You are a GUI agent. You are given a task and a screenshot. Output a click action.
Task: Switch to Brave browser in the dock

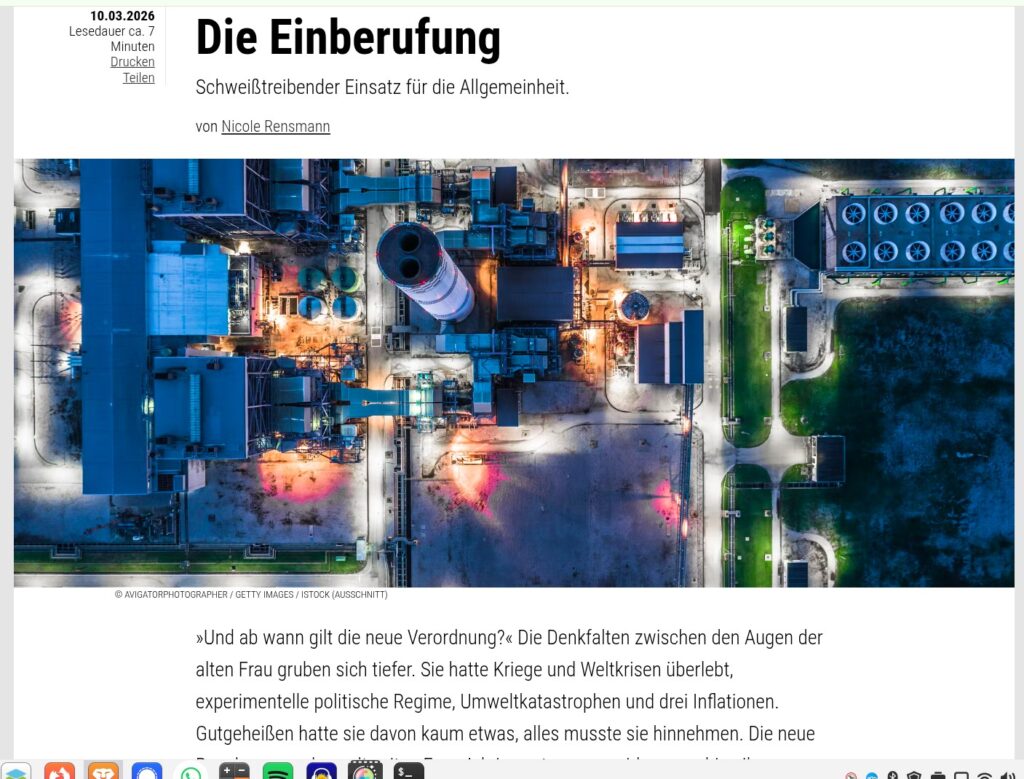[103, 772]
